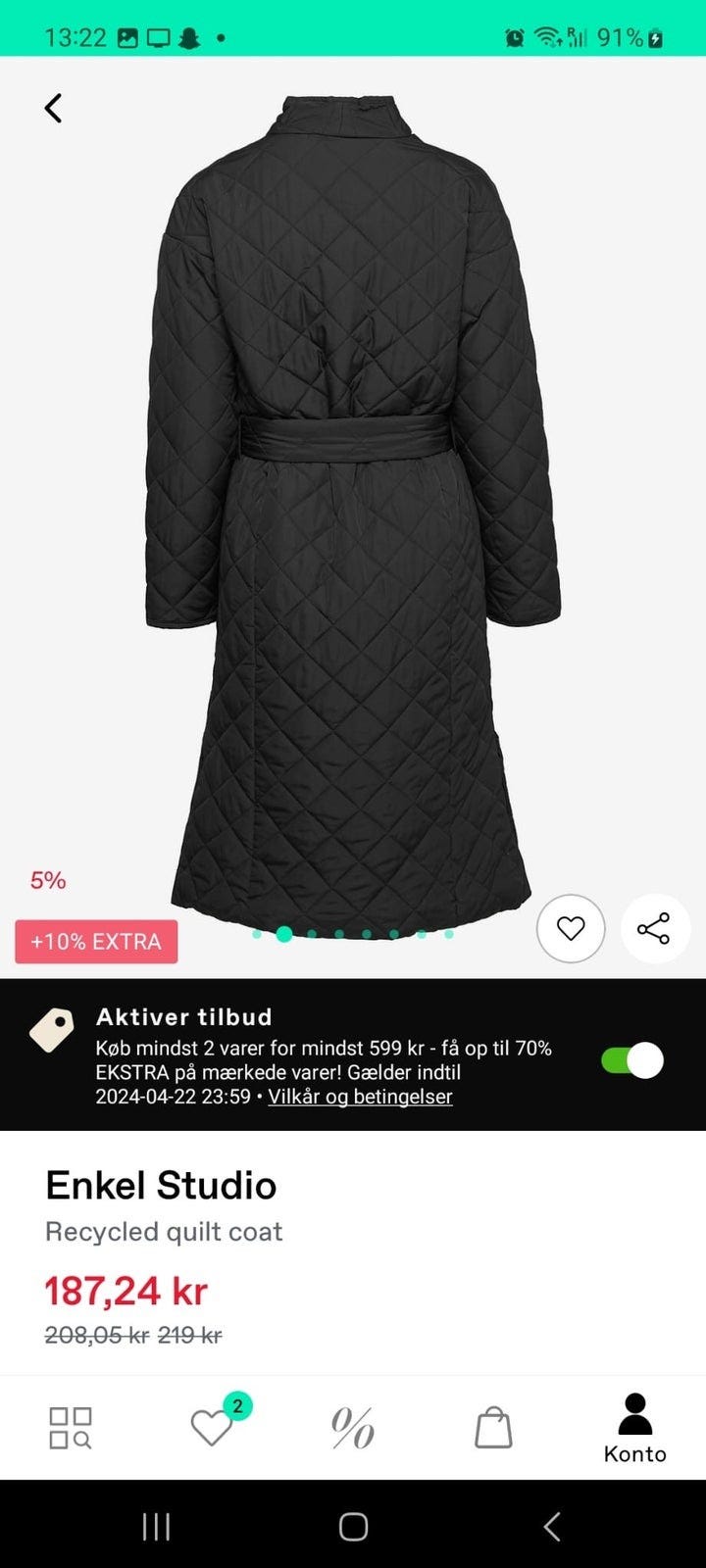Show recent apps from the navigation bar
The width and height of the screenshot is (706, 1568).
click(156, 1526)
